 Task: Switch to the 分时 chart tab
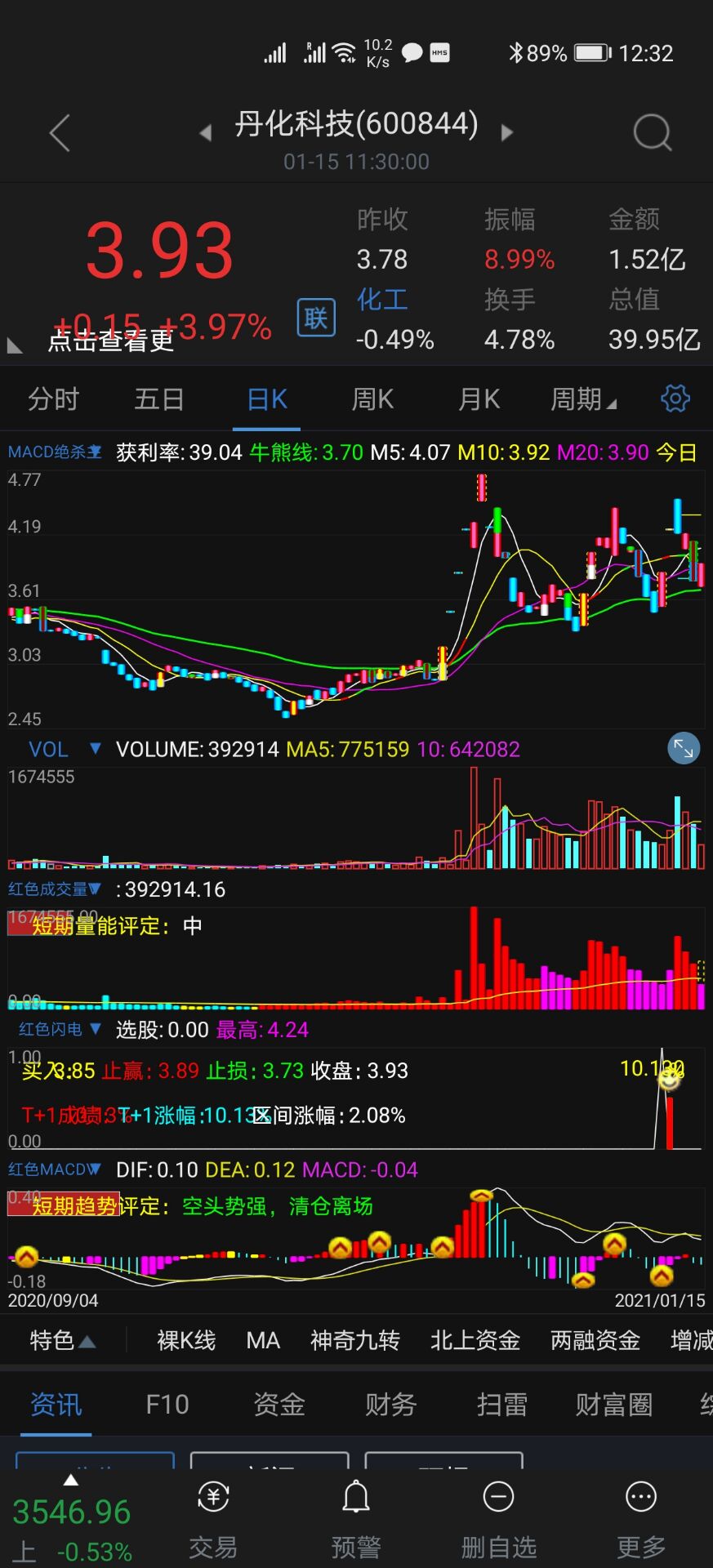point(54,399)
